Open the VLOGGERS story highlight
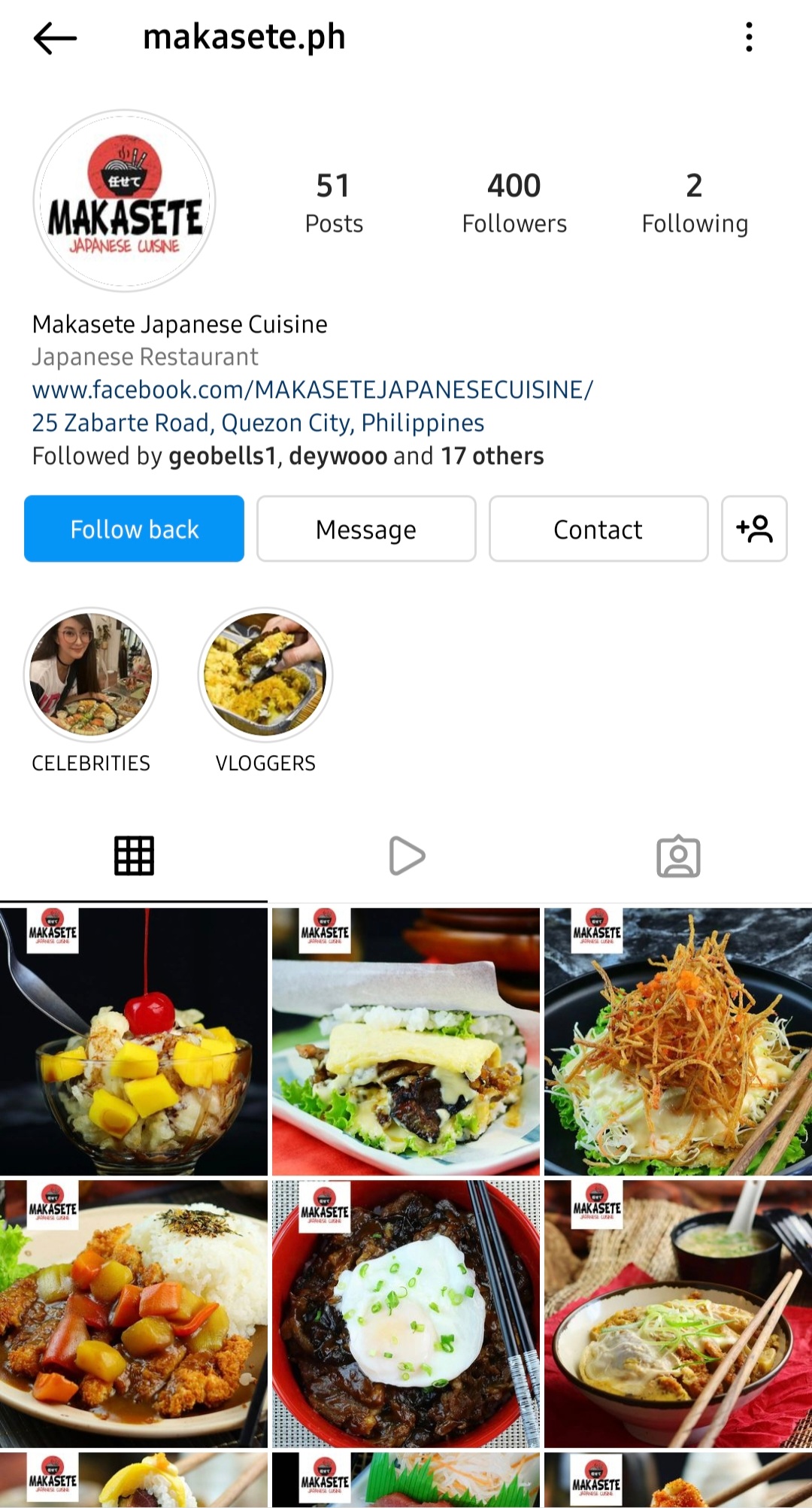The image size is (812, 1508). (x=265, y=675)
